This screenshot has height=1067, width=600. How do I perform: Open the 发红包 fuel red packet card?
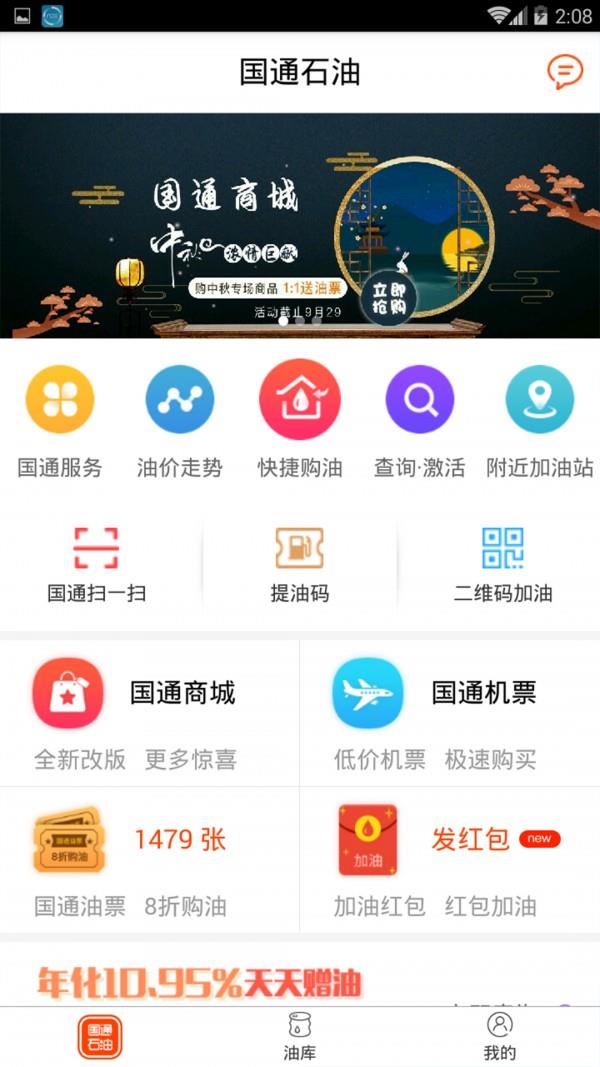[450, 860]
